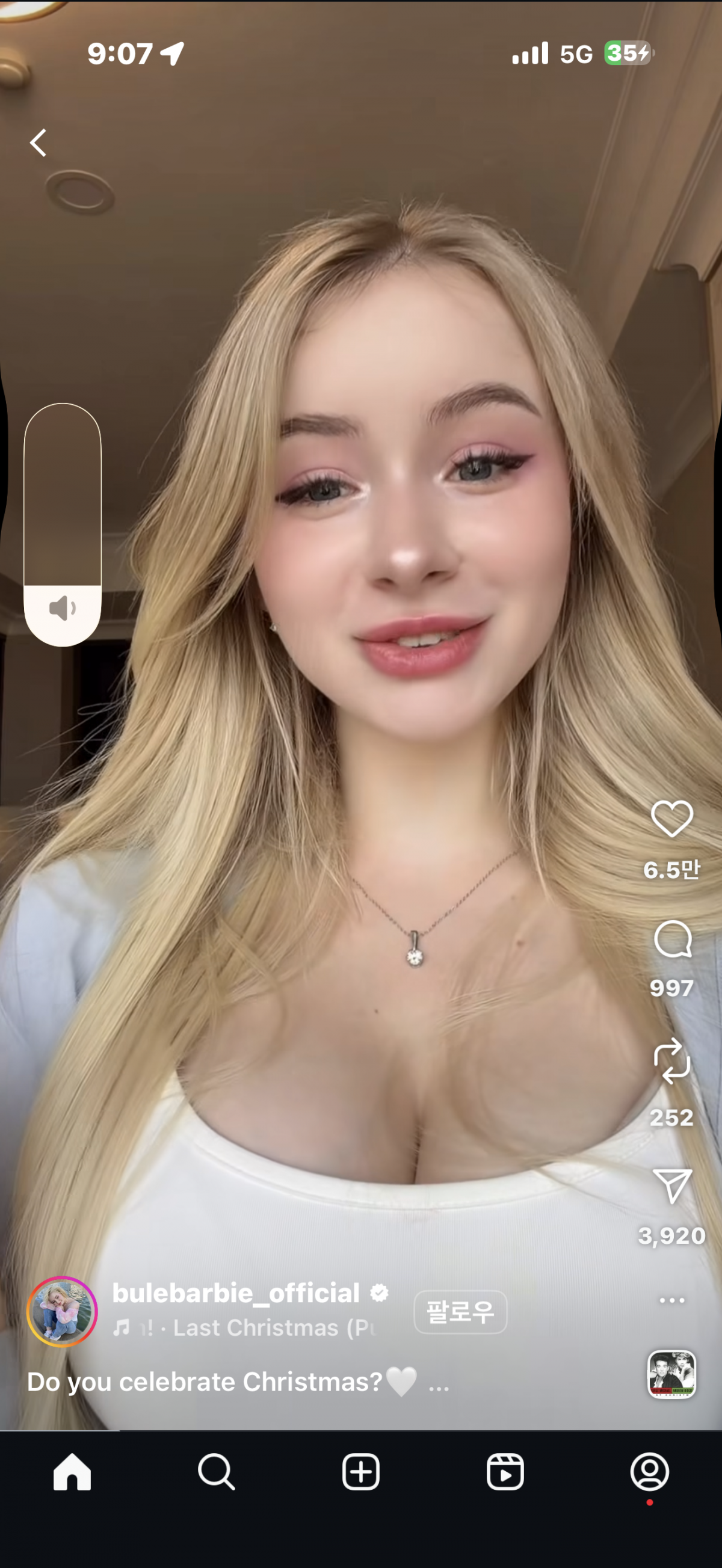
Task: Open the Last Christmas audio track
Action: point(256,1327)
